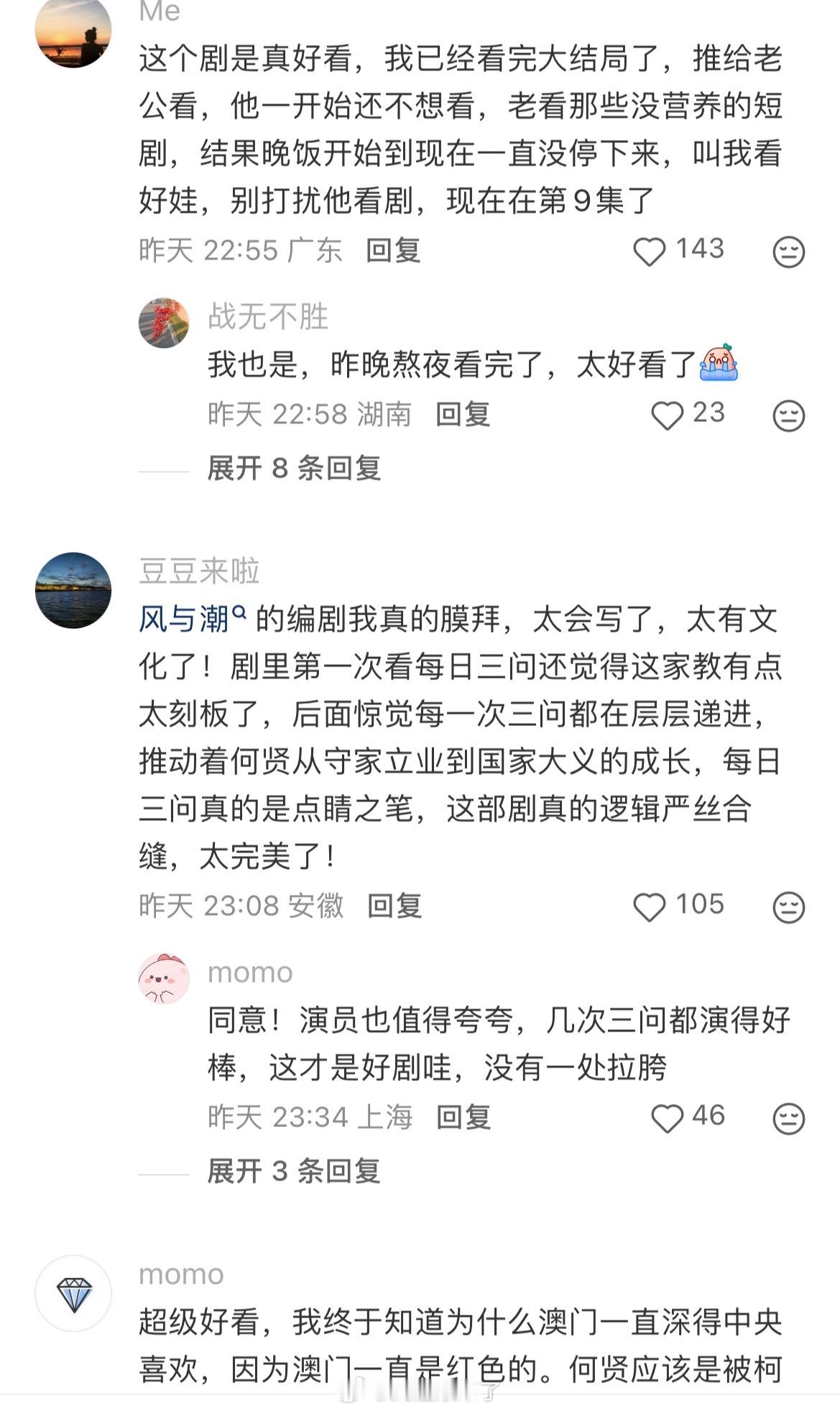Image resolution: width=840 pixels, height=1411 pixels.
Task: Open emoji reactions on 豆豆来啦's comment
Action: click(x=788, y=907)
